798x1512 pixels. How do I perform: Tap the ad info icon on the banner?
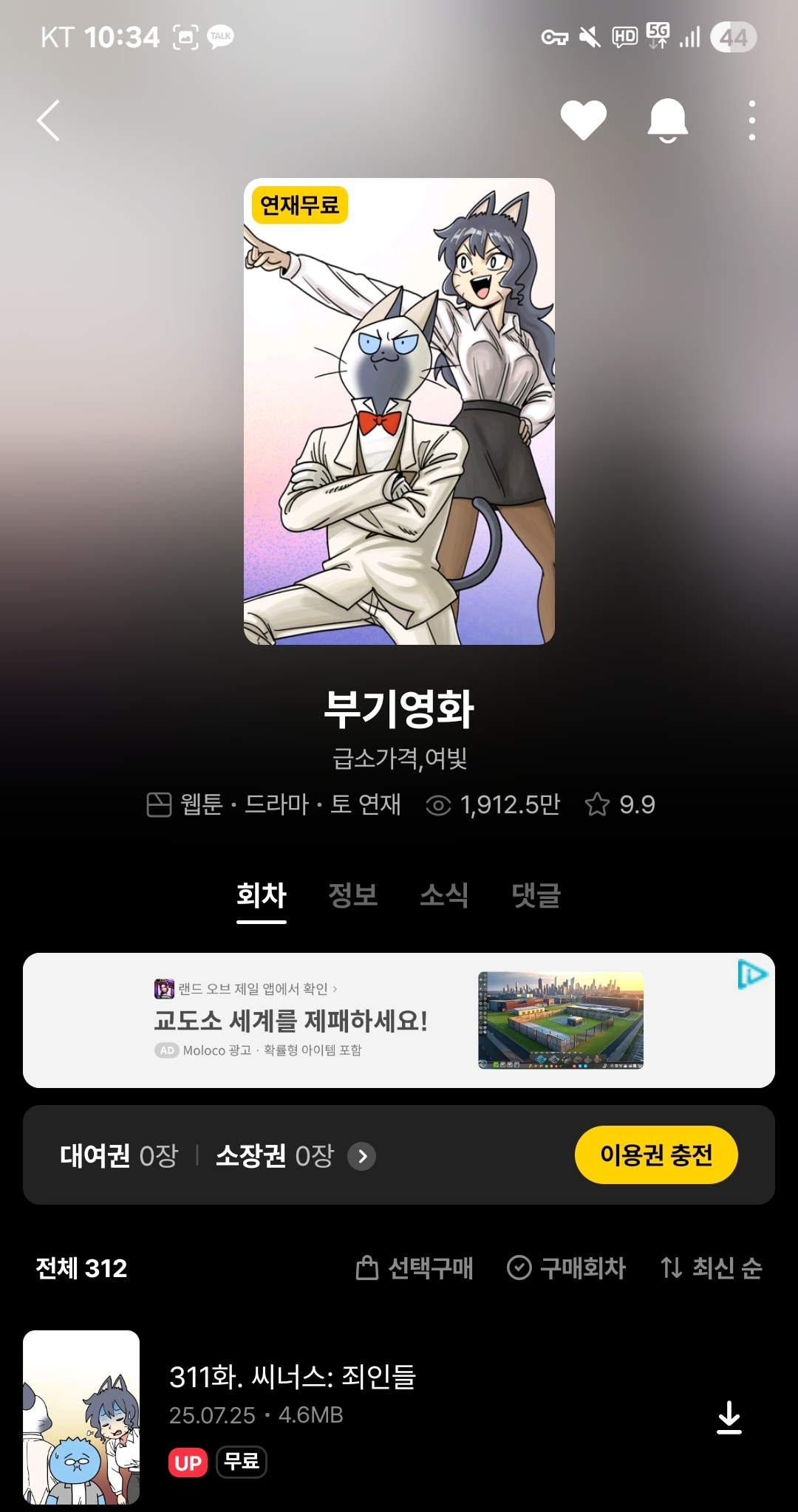tap(752, 974)
